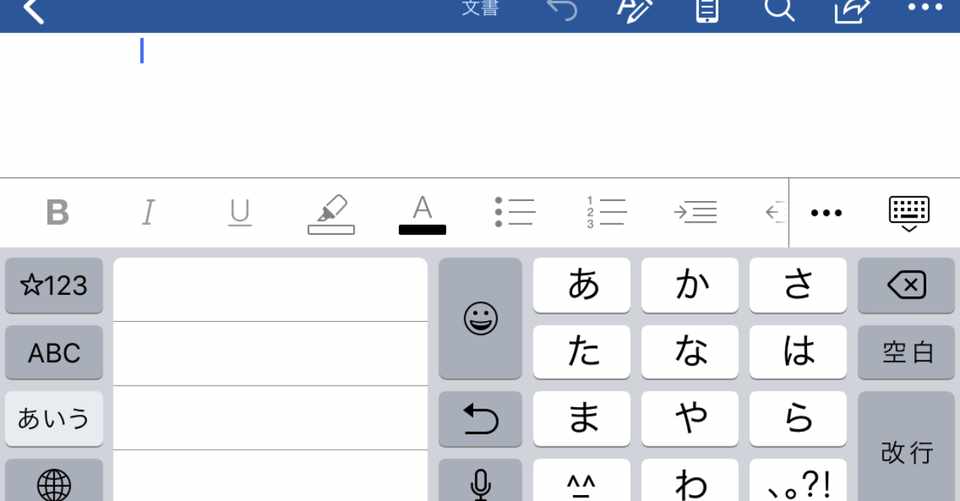This screenshot has height=501, width=960.
Task: Switch keyboard to ABC mode
Action: (x=54, y=352)
